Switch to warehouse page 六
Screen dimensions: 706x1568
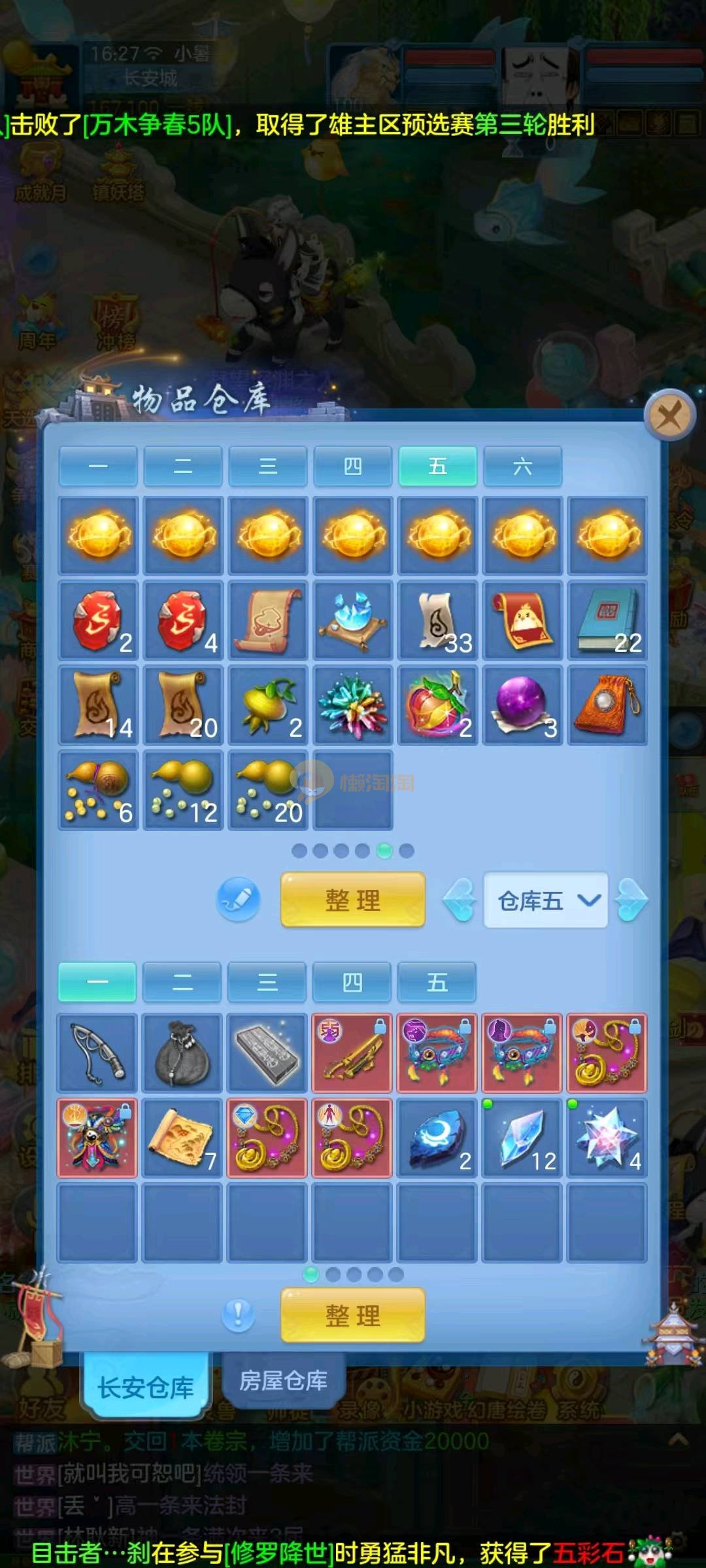(522, 466)
